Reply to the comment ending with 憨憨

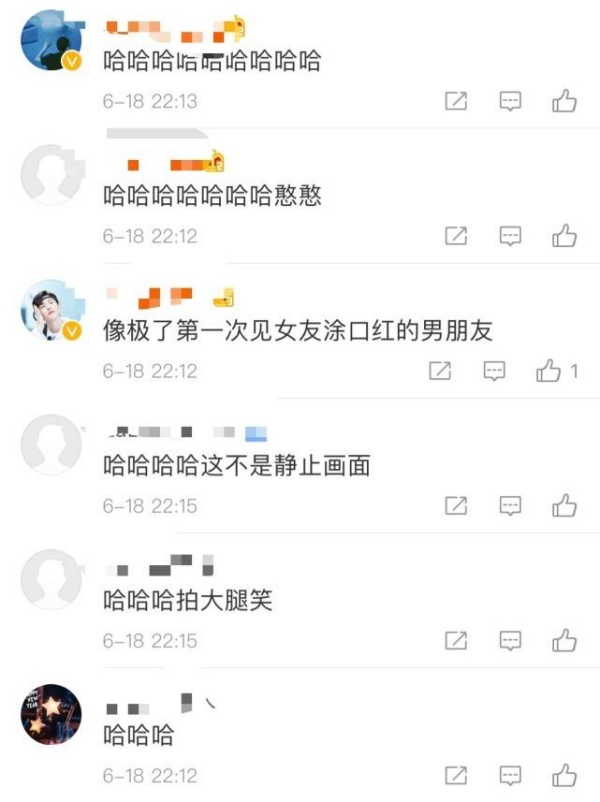click(511, 236)
